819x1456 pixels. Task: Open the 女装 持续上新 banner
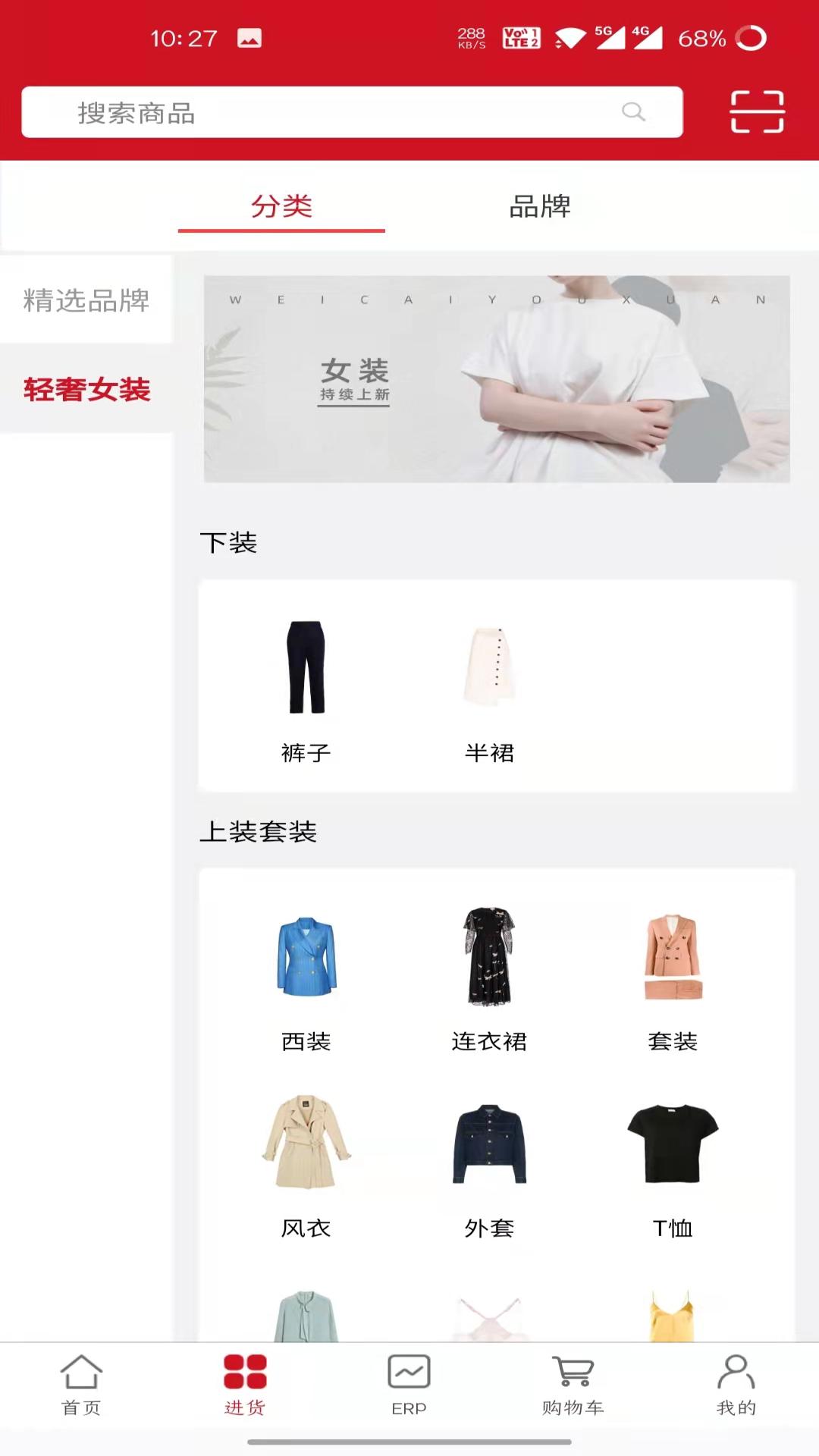coord(497,378)
